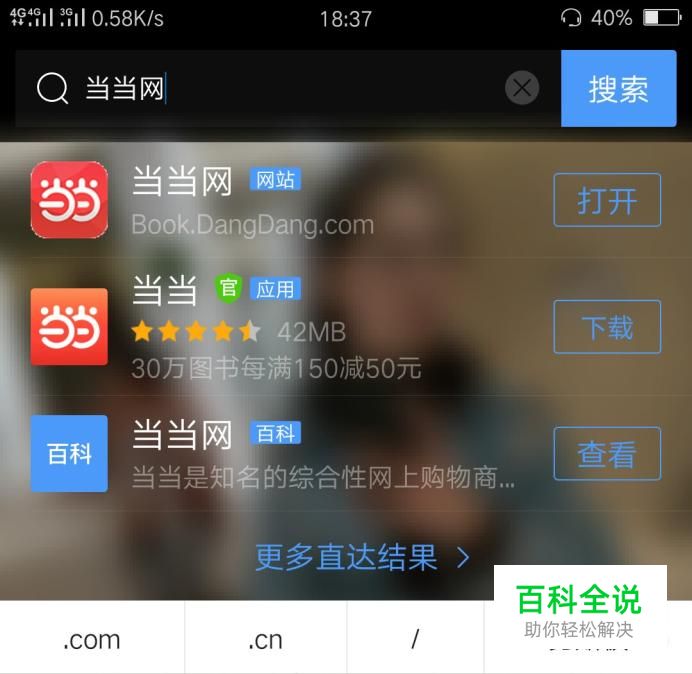
Task: Tap the search field containing 当当网
Action: point(290,89)
